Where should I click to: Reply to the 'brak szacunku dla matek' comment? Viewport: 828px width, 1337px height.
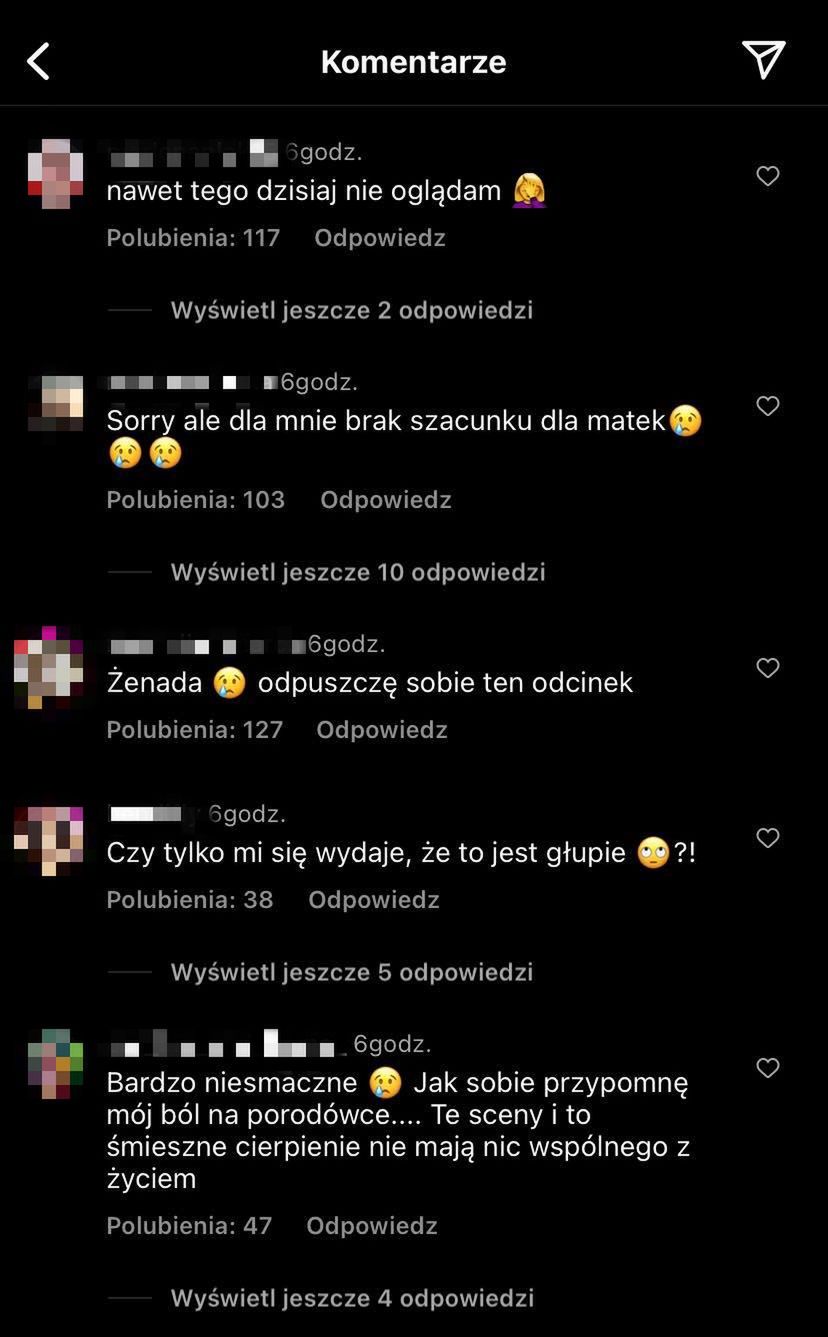click(x=385, y=499)
